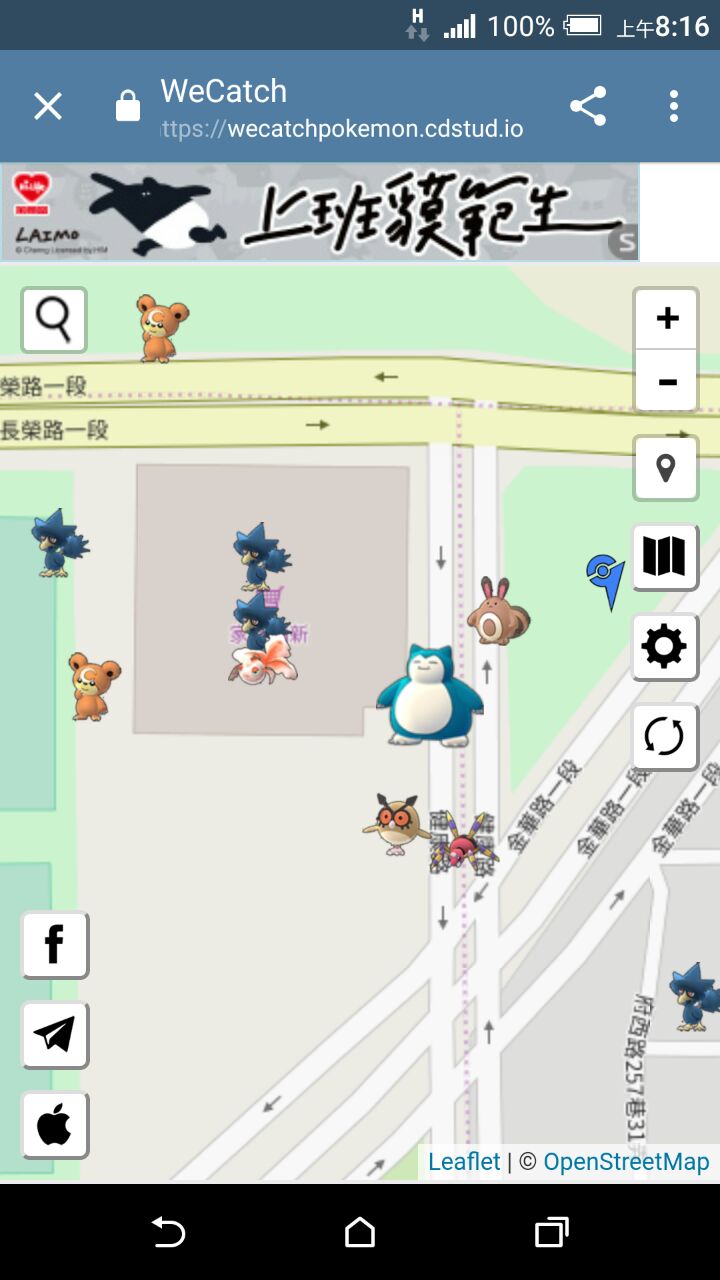Open the map search magnifier

click(x=54, y=320)
